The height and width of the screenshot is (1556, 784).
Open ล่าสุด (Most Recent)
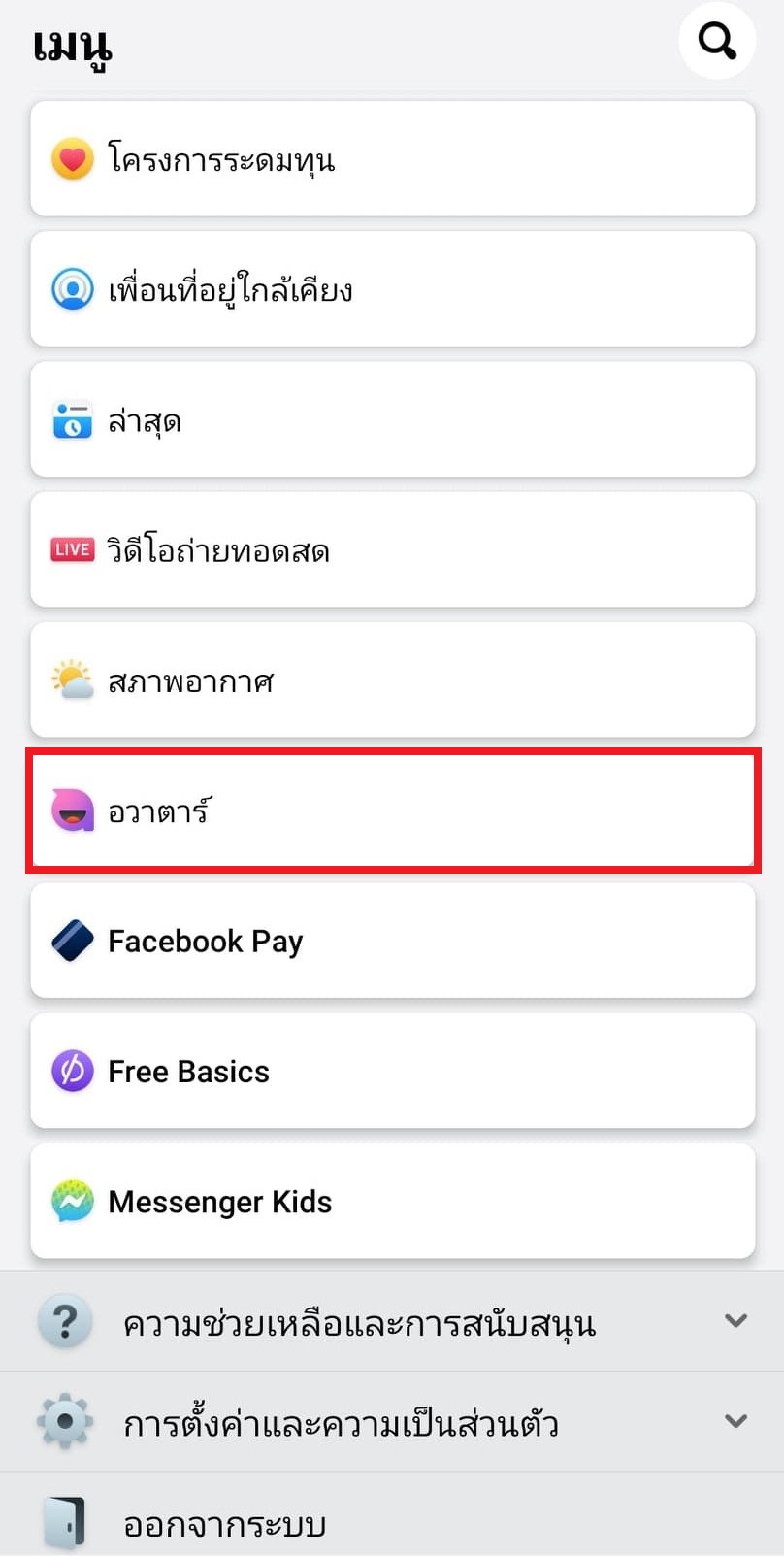pyautogui.click(x=392, y=419)
